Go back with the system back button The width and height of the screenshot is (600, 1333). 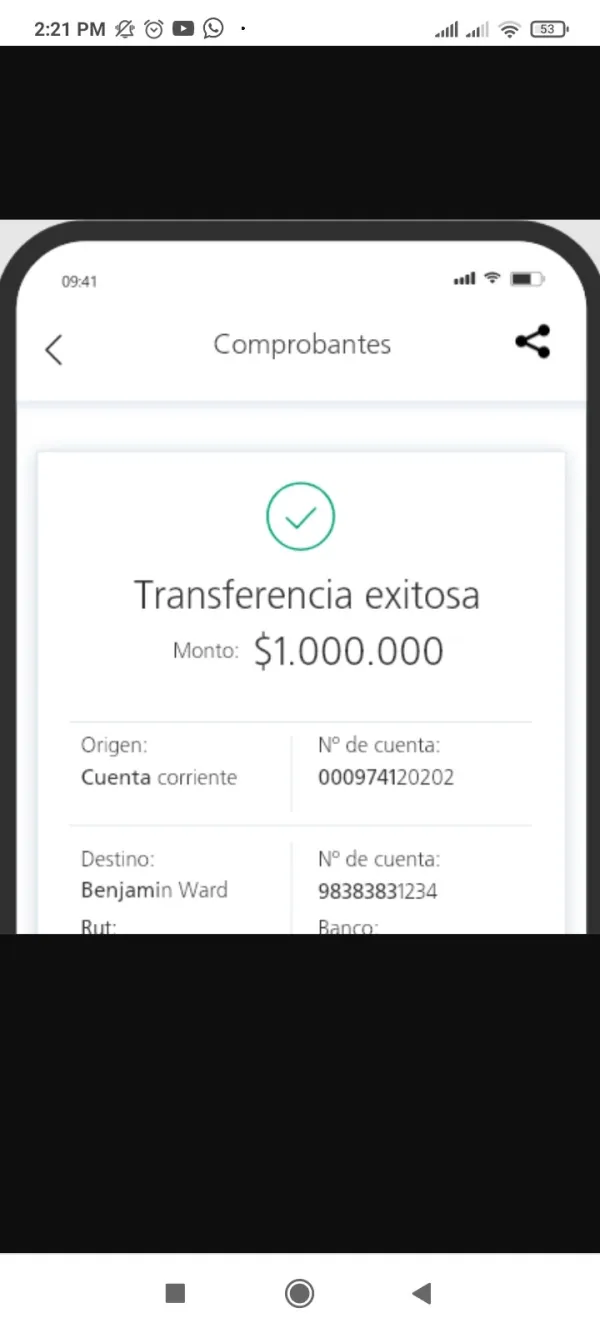pos(422,1293)
